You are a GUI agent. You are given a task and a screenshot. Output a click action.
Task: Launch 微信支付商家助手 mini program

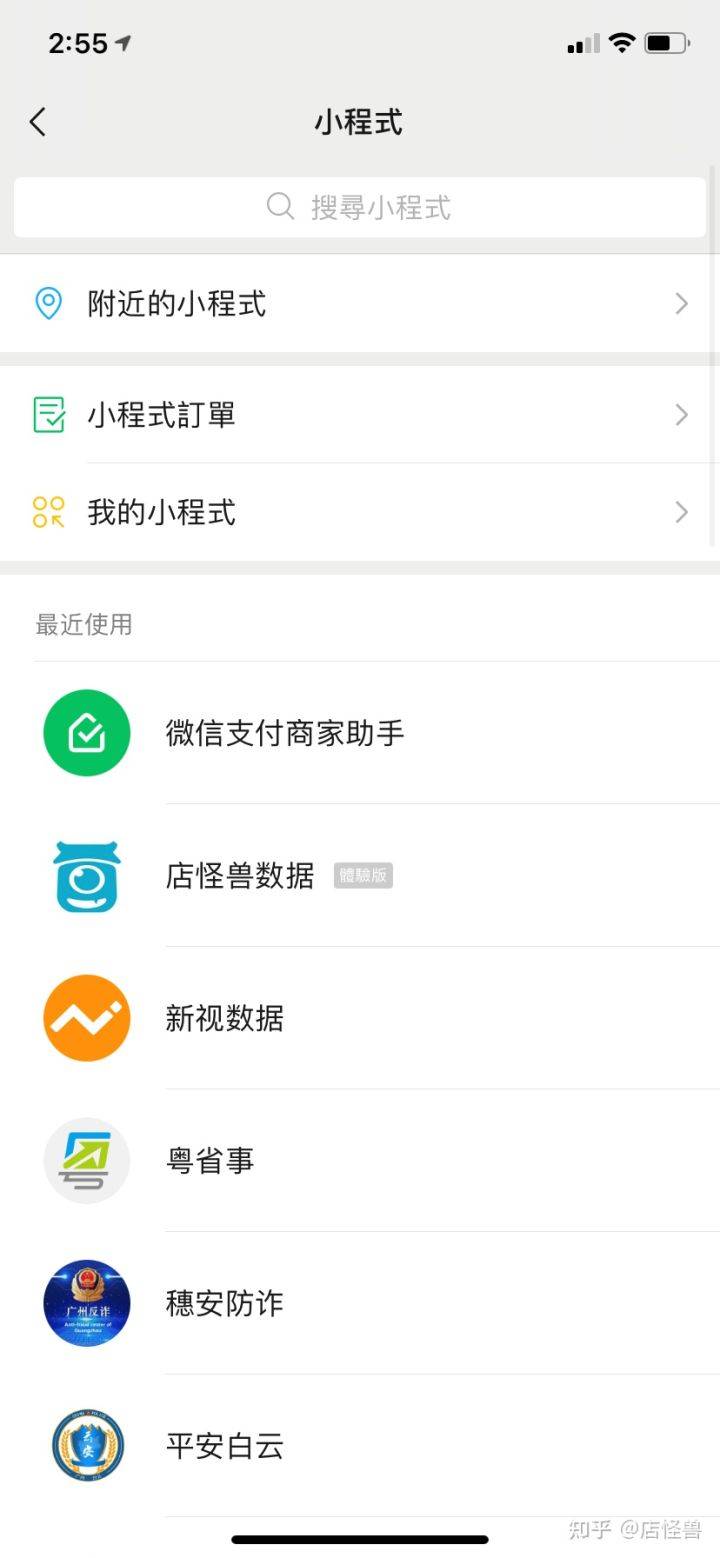[x=285, y=733]
